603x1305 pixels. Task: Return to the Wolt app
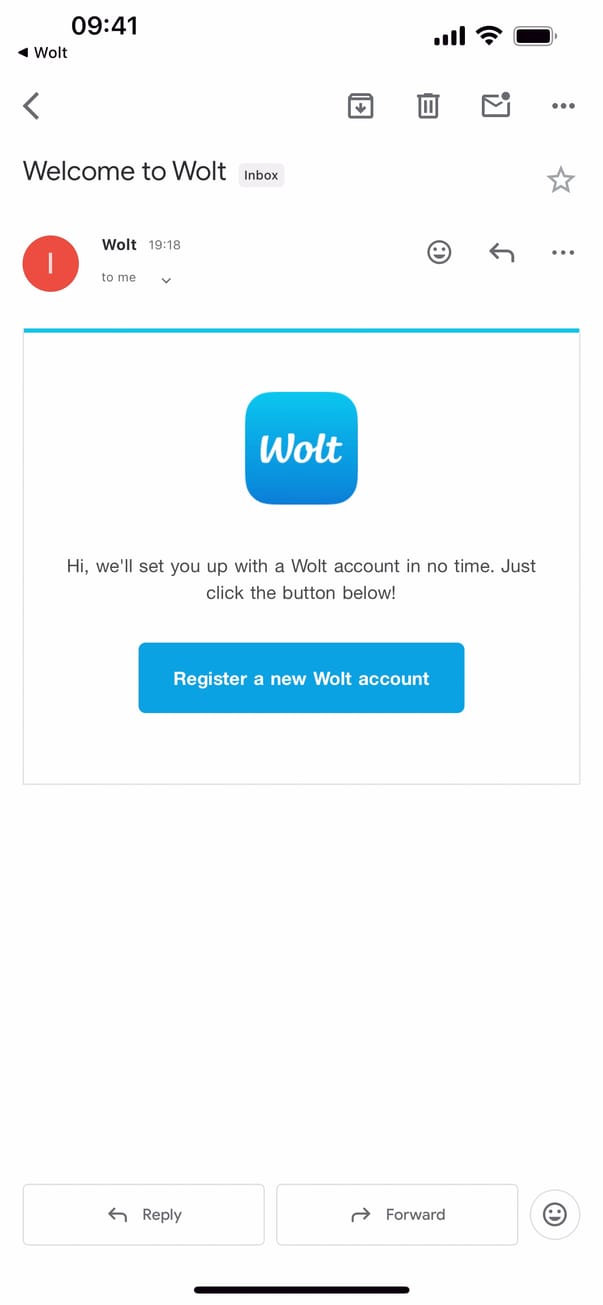coord(42,52)
